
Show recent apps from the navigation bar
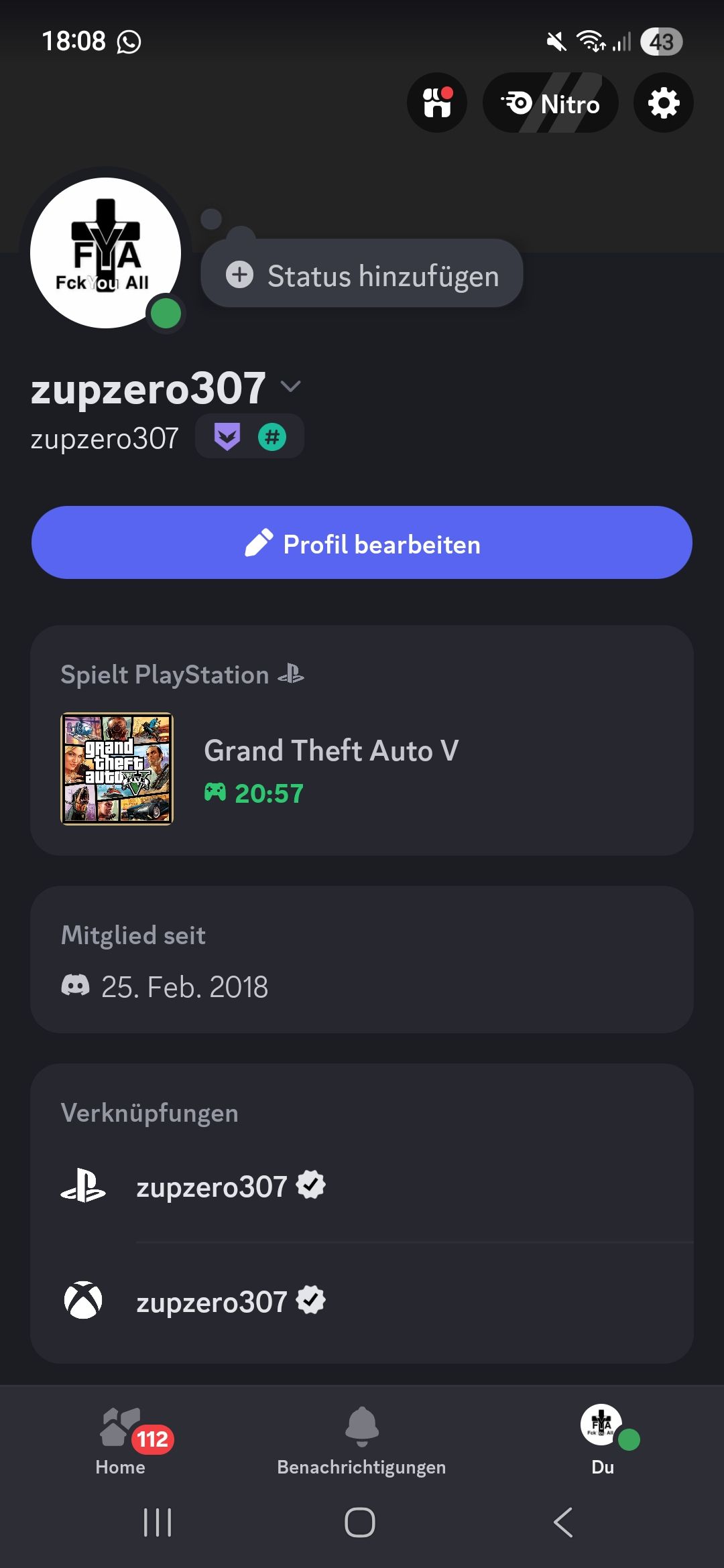pyautogui.click(x=158, y=1522)
